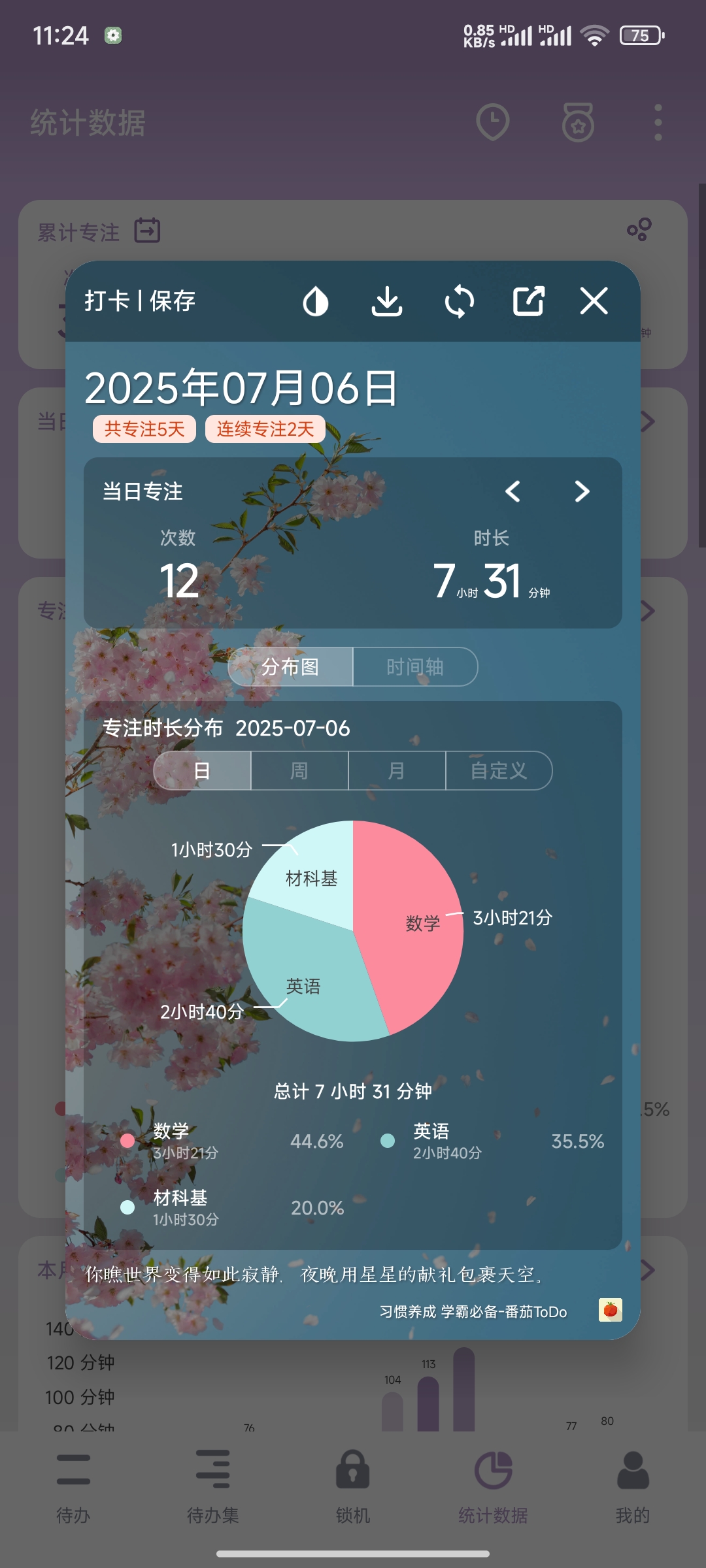Switch distribution range to 月
The width and height of the screenshot is (706, 1568).
click(397, 771)
